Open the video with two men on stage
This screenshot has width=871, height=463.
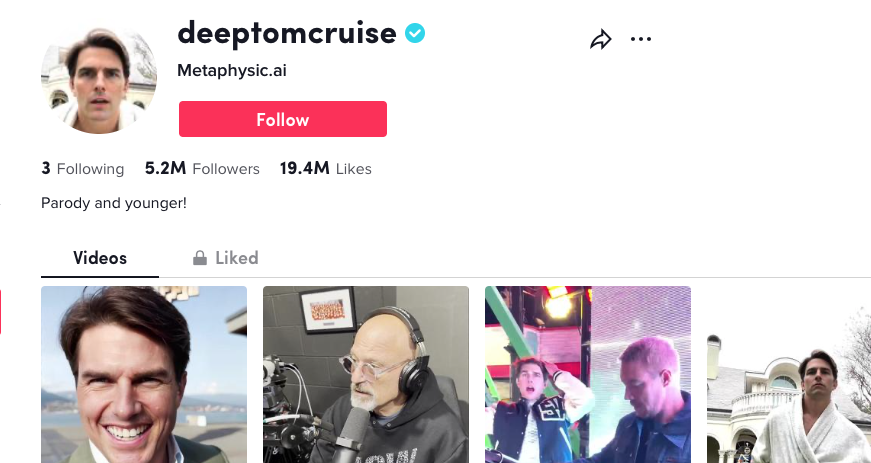click(x=588, y=374)
